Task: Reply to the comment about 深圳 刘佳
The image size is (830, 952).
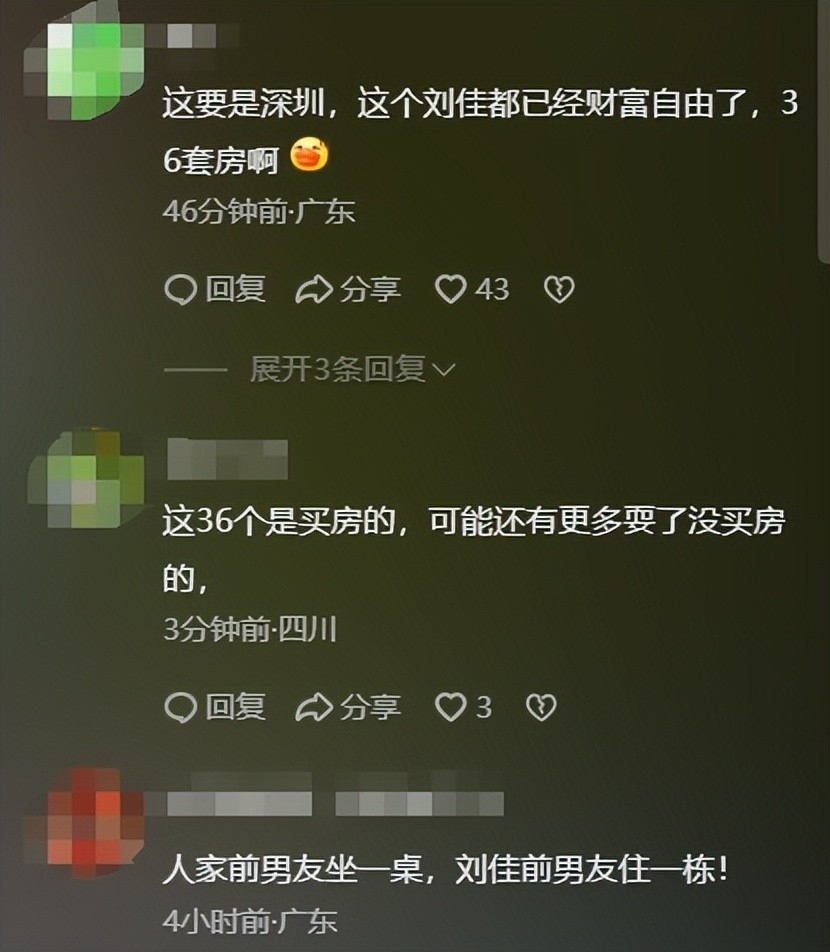Action: coord(215,290)
